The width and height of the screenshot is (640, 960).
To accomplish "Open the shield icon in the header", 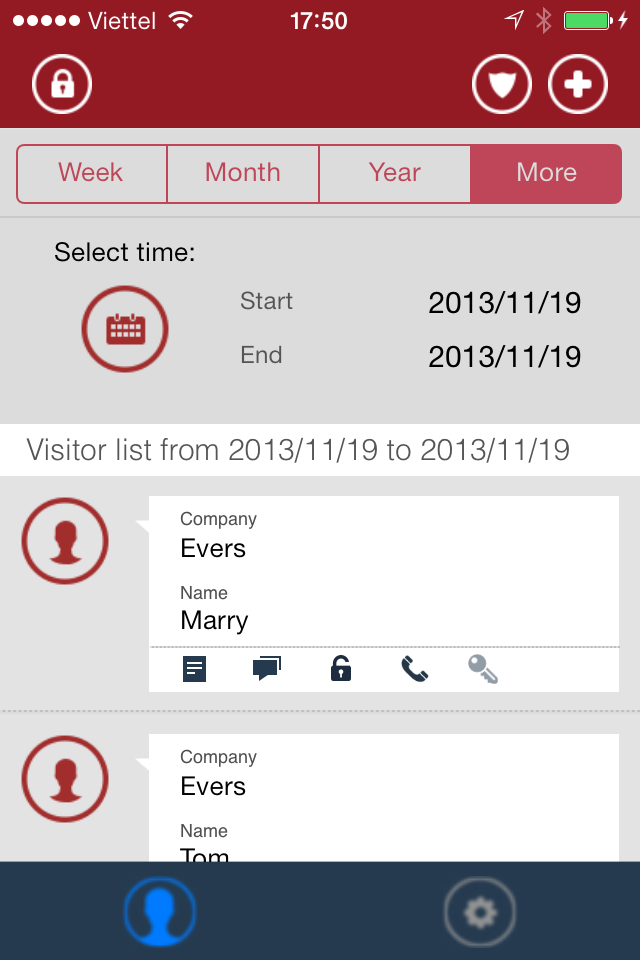I will point(502,85).
